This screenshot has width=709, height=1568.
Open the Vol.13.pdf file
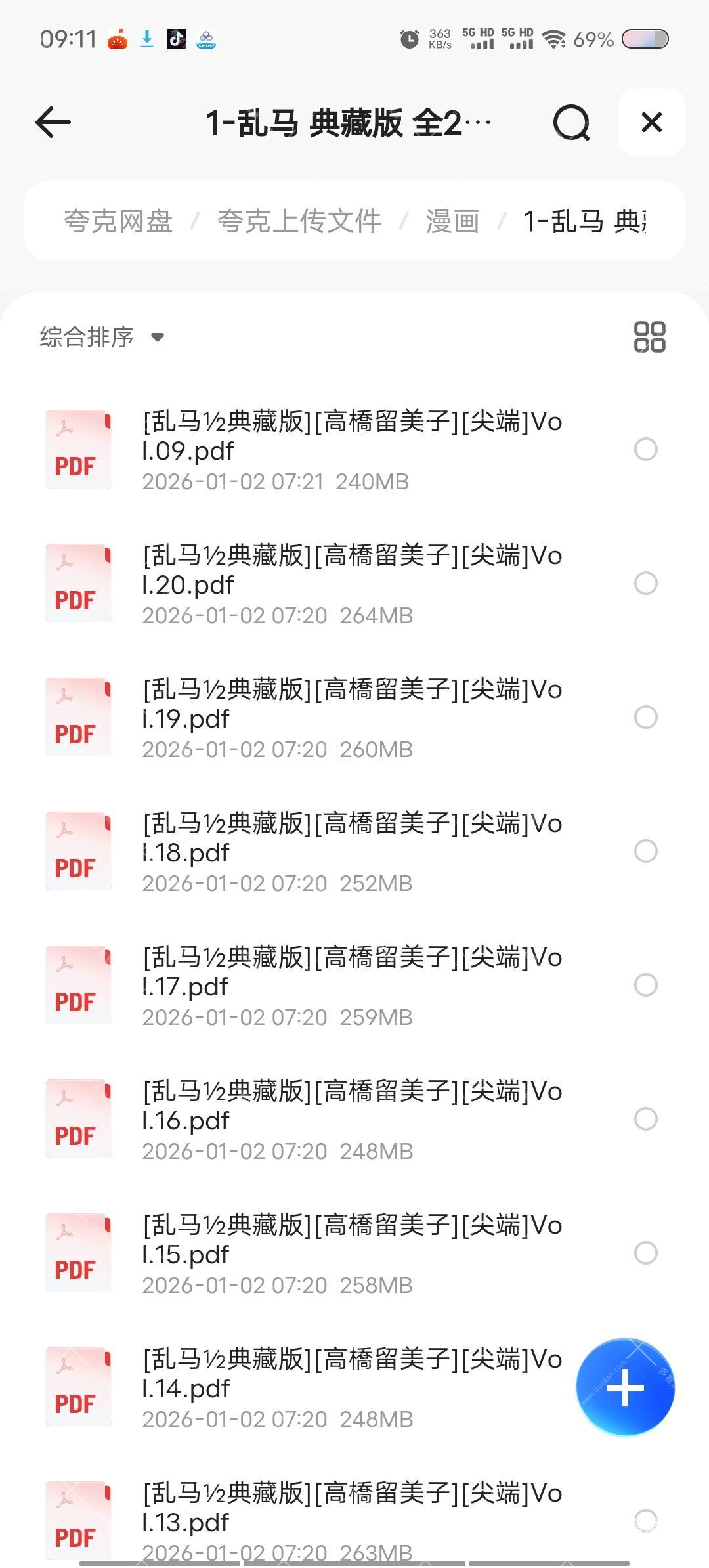tap(352, 1508)
